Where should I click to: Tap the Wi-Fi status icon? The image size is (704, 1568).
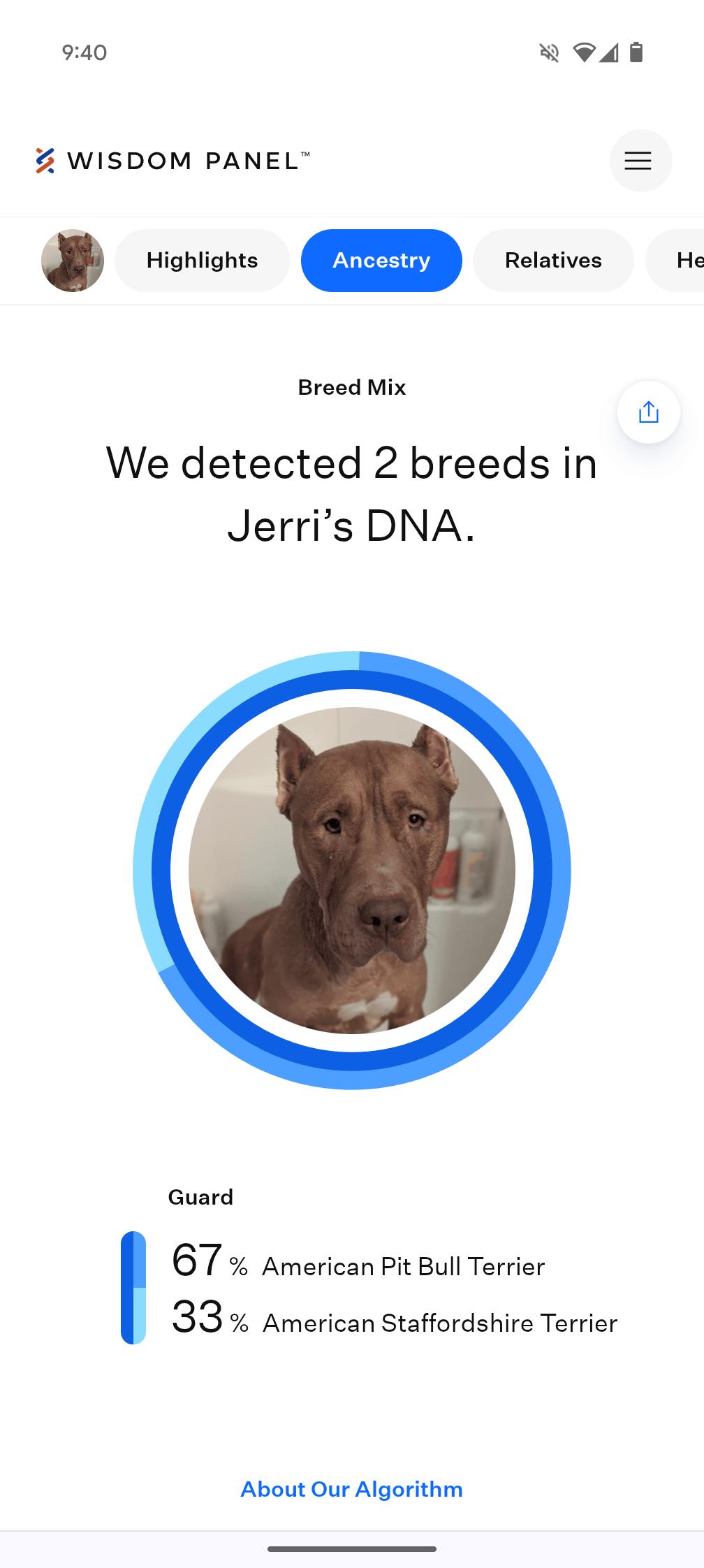coord(584,52)
